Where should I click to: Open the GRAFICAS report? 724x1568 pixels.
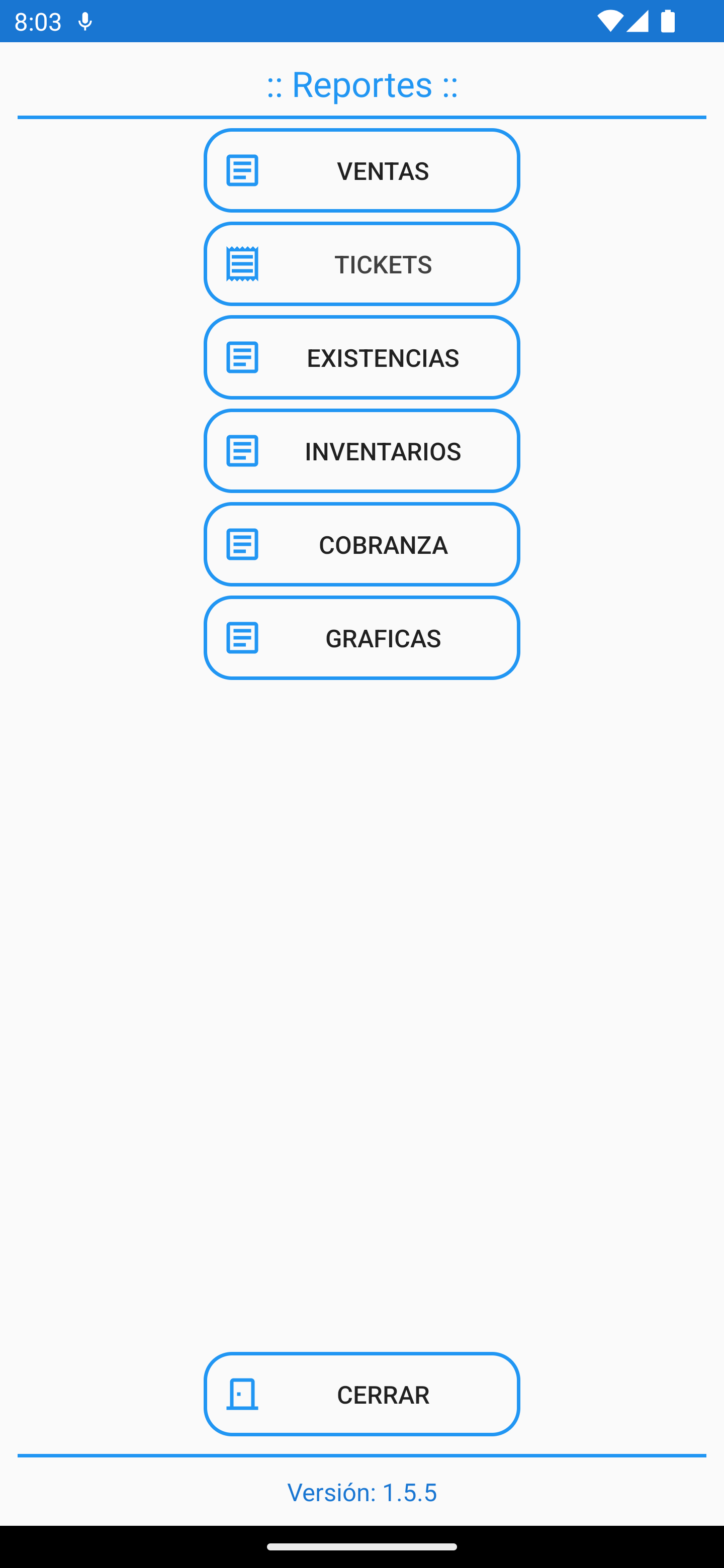coord(361,638)
